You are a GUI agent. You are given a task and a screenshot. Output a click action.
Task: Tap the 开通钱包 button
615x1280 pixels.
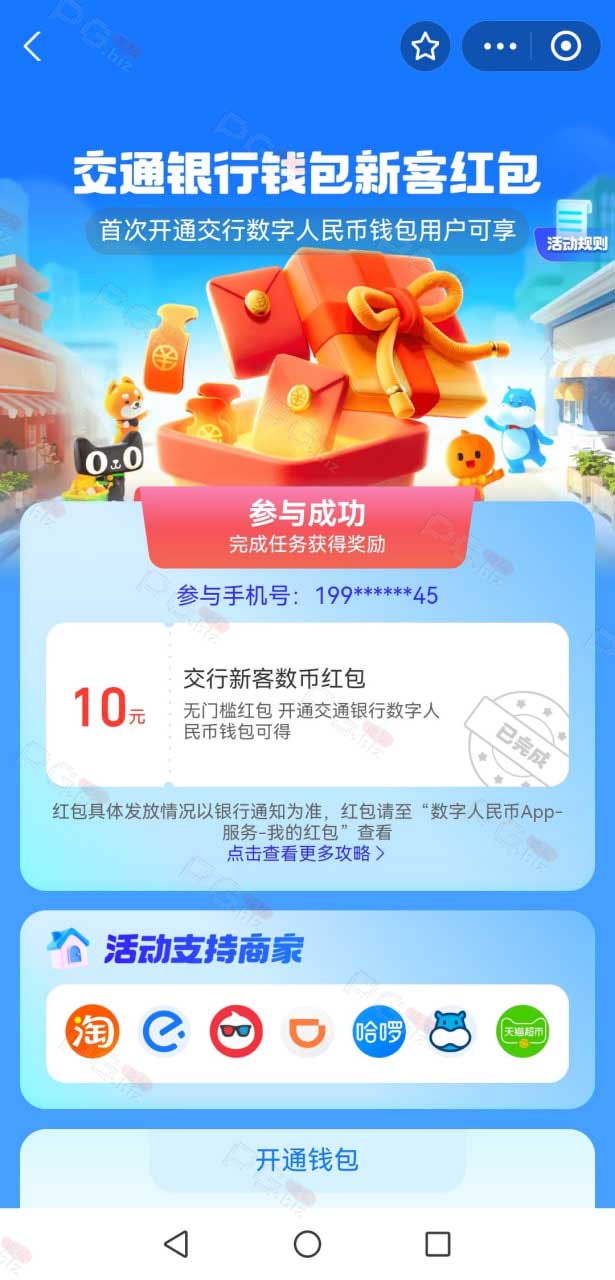(x=307, y=1160)
